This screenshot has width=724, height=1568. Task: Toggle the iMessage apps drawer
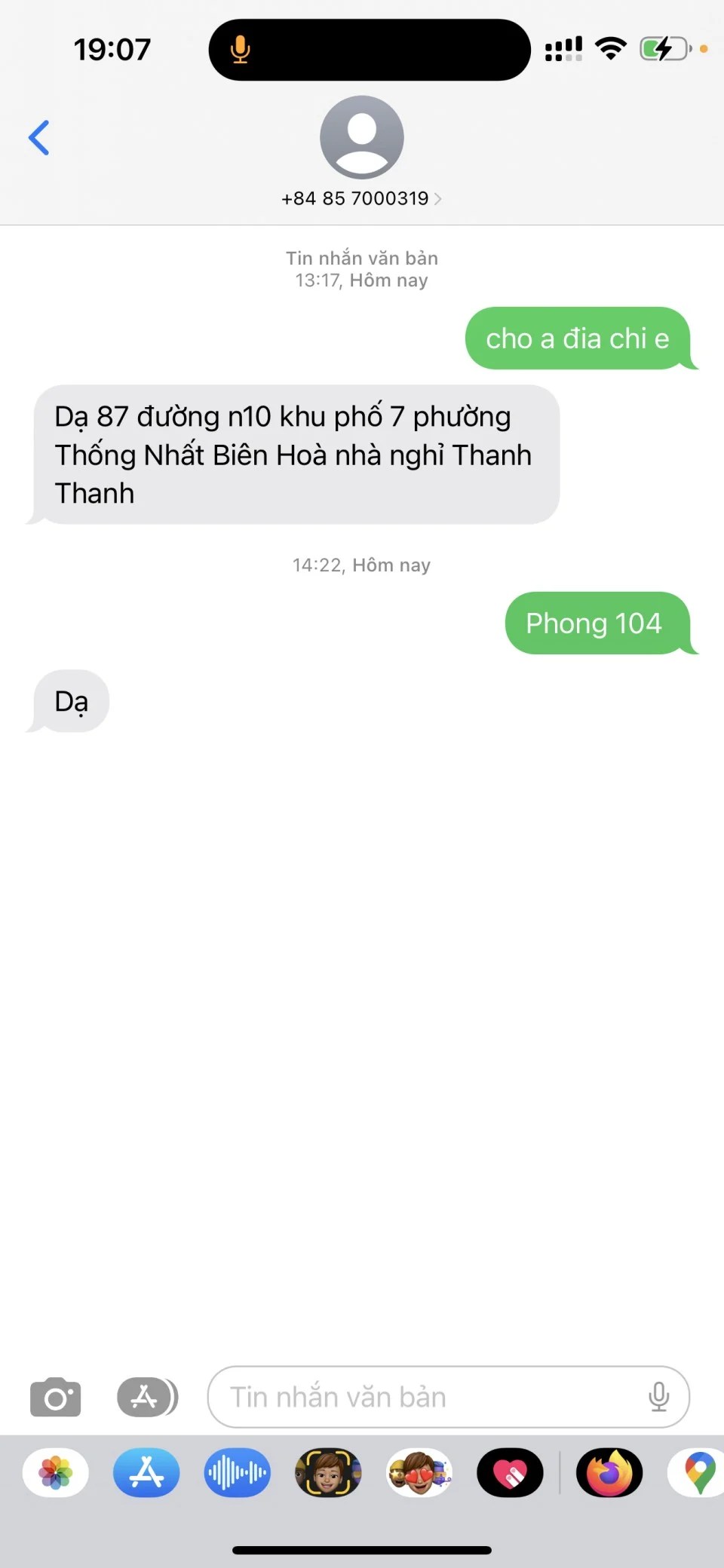pos(147,1397)
